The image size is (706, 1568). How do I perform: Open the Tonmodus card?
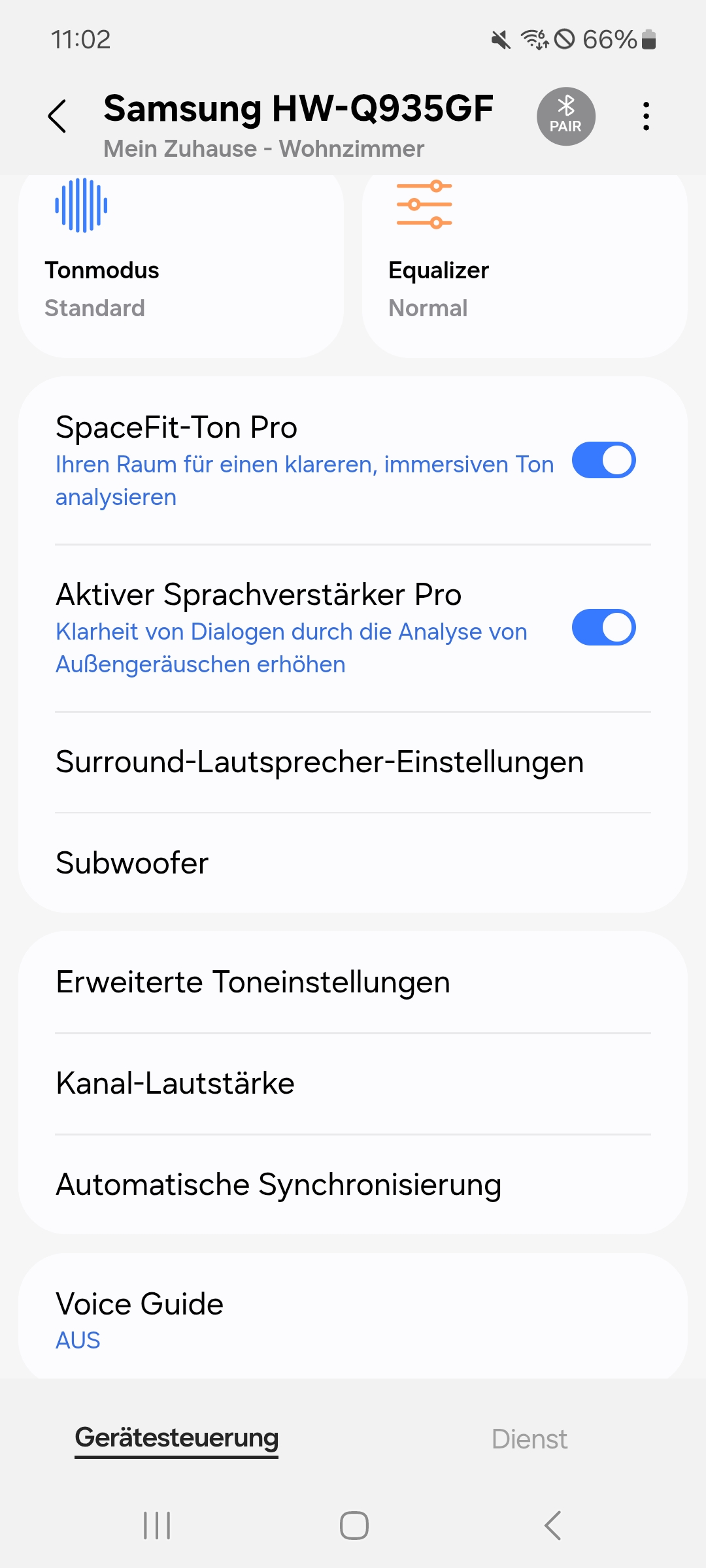click(x=181, y=268)
